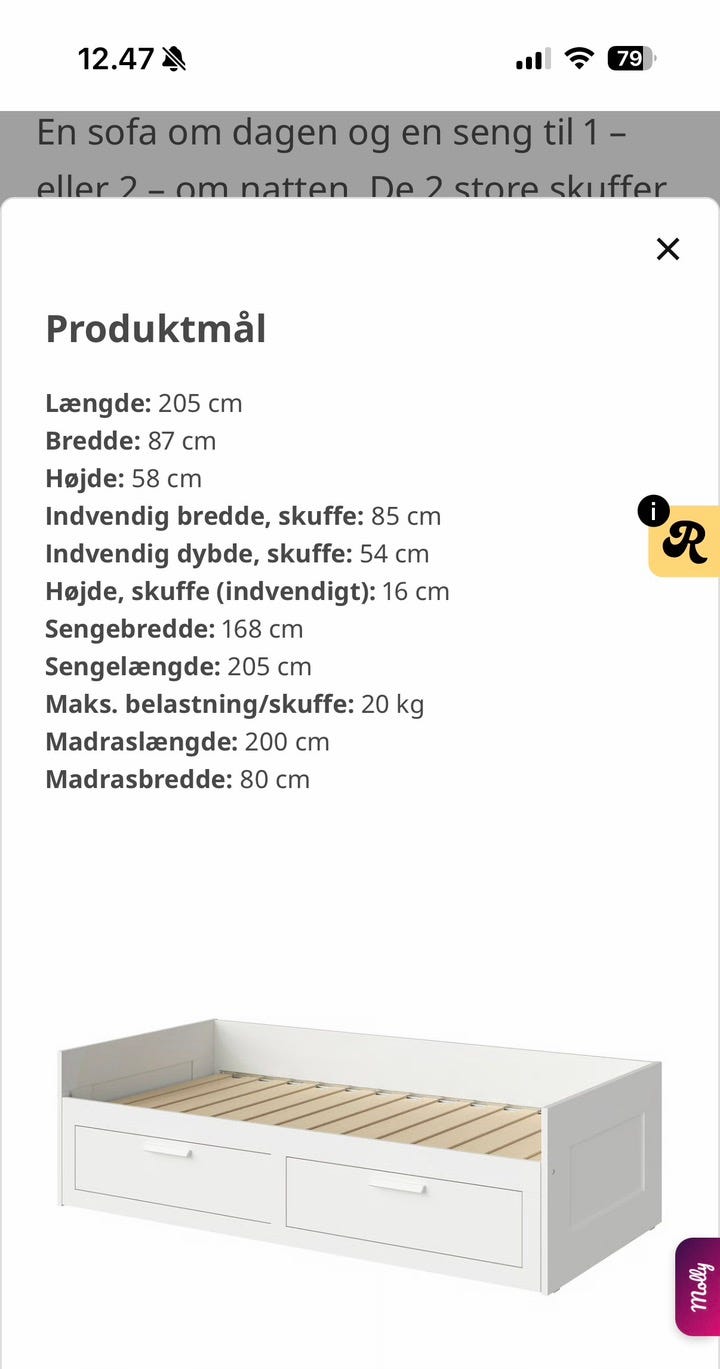Select the Bredde 87 cm line

[x=130, y=440]
